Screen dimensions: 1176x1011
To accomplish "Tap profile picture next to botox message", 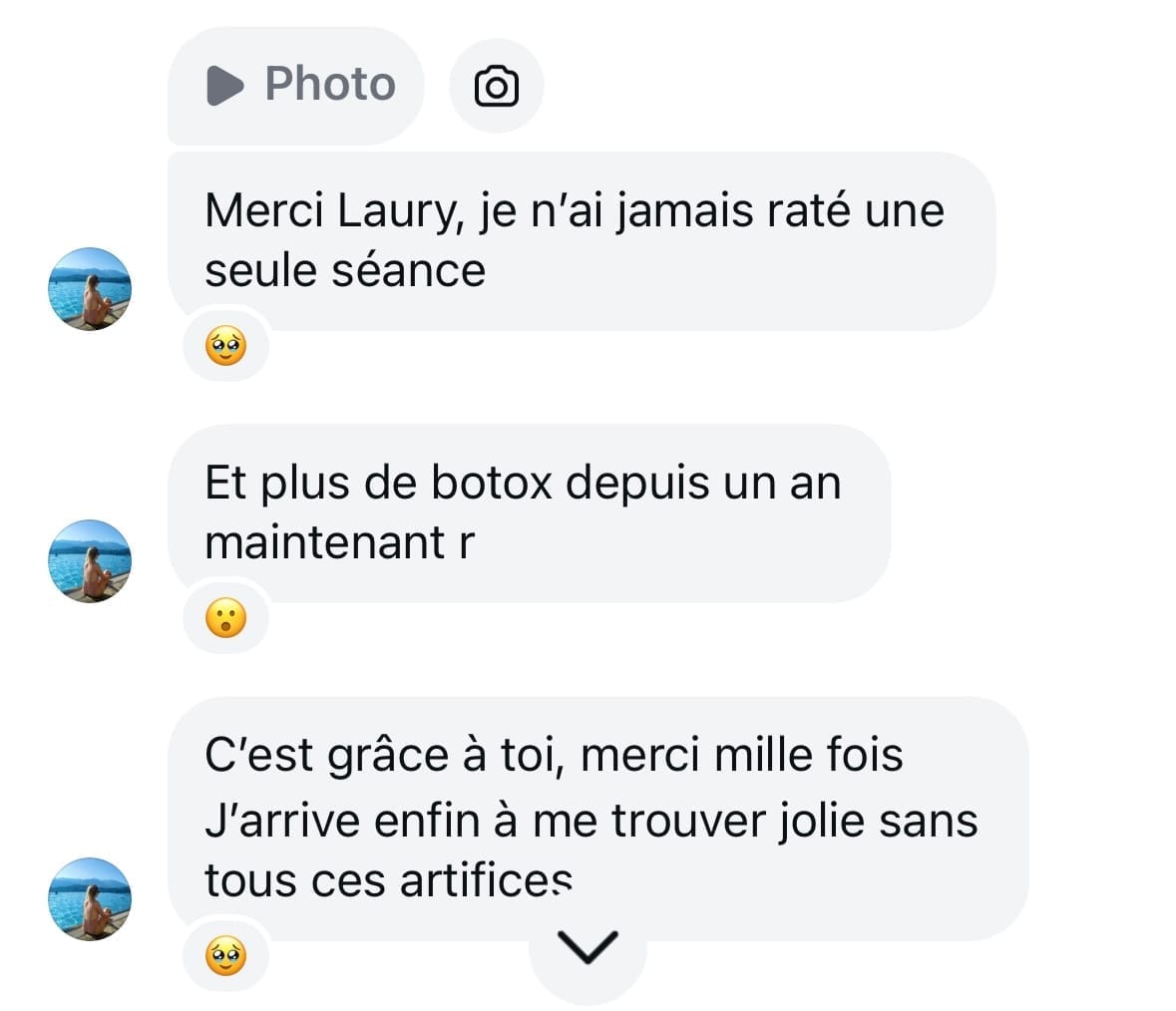I will click(90, 560).
